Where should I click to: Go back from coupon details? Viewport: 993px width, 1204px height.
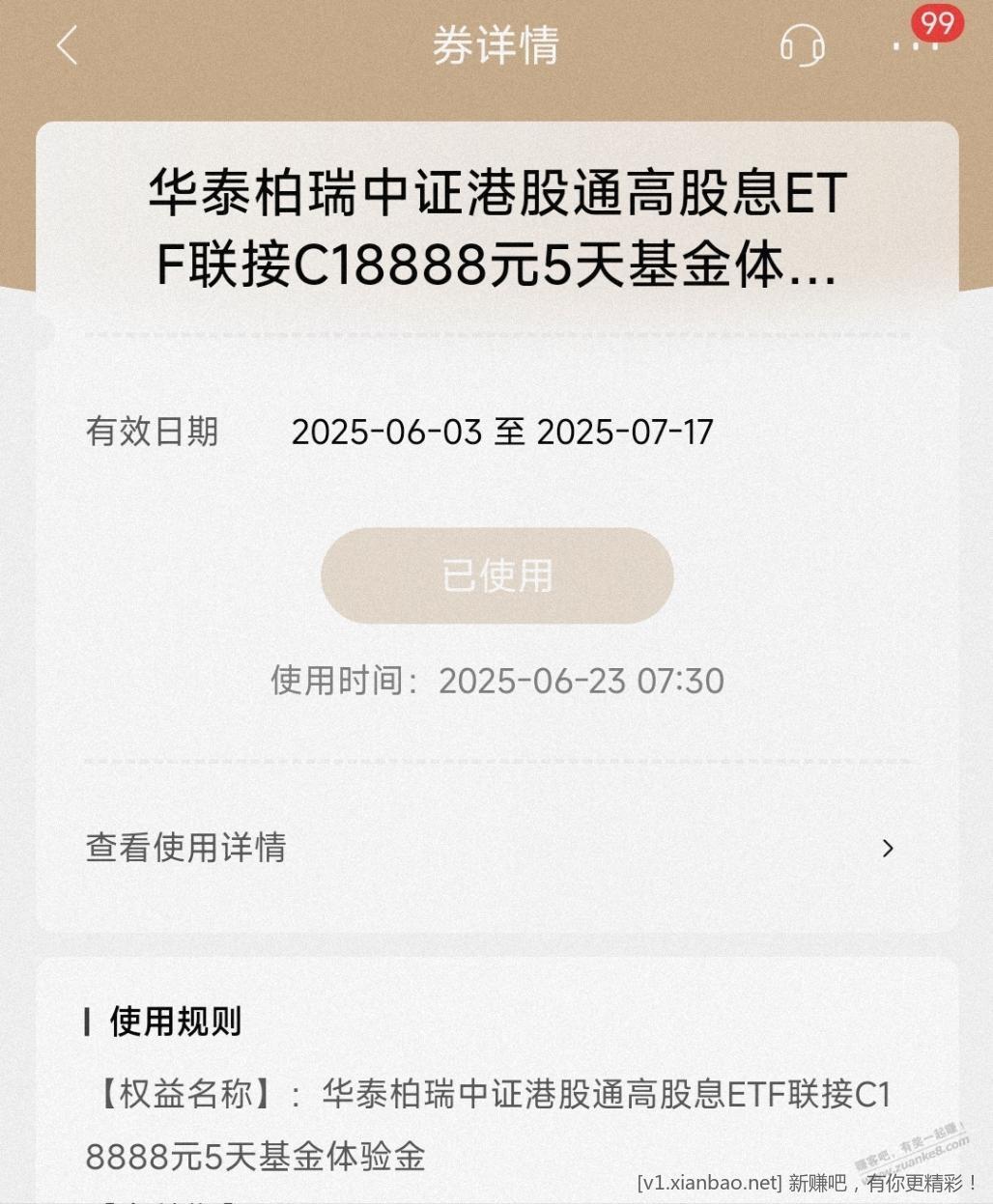67,45
